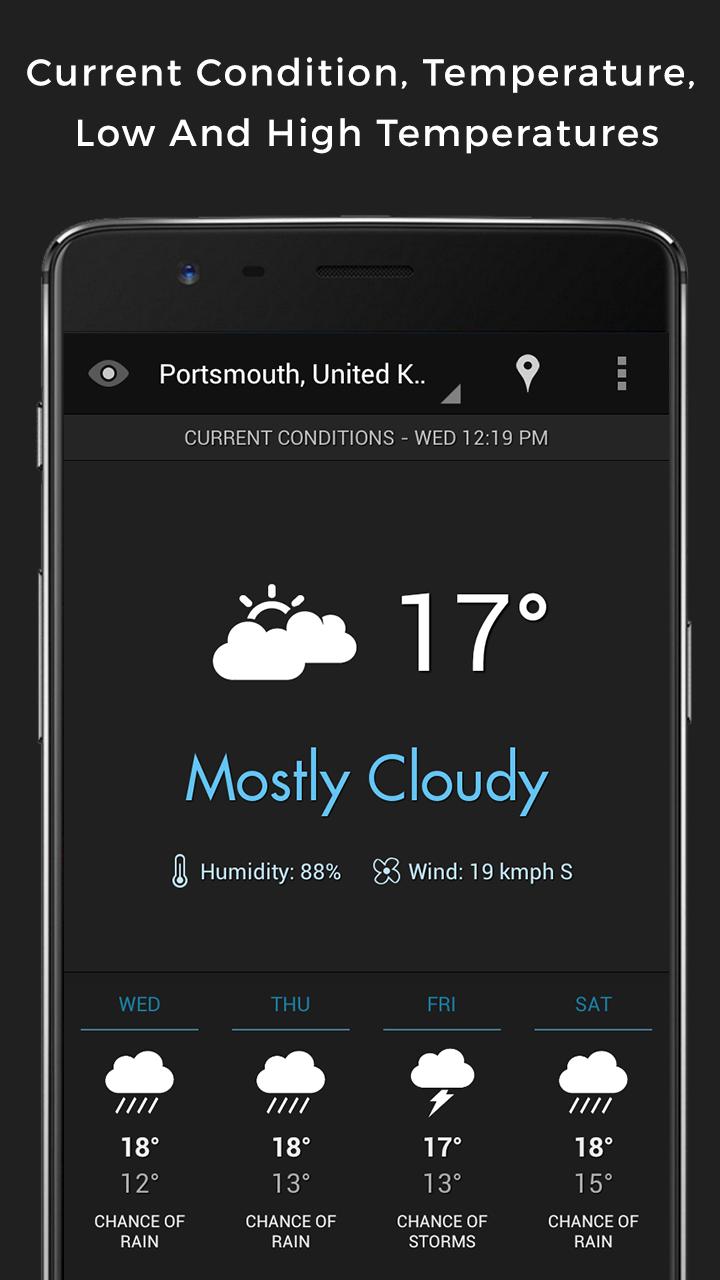Select the FRI forecast day
The width and height of the screenshot is (720, 1280).
point(442,1003)
